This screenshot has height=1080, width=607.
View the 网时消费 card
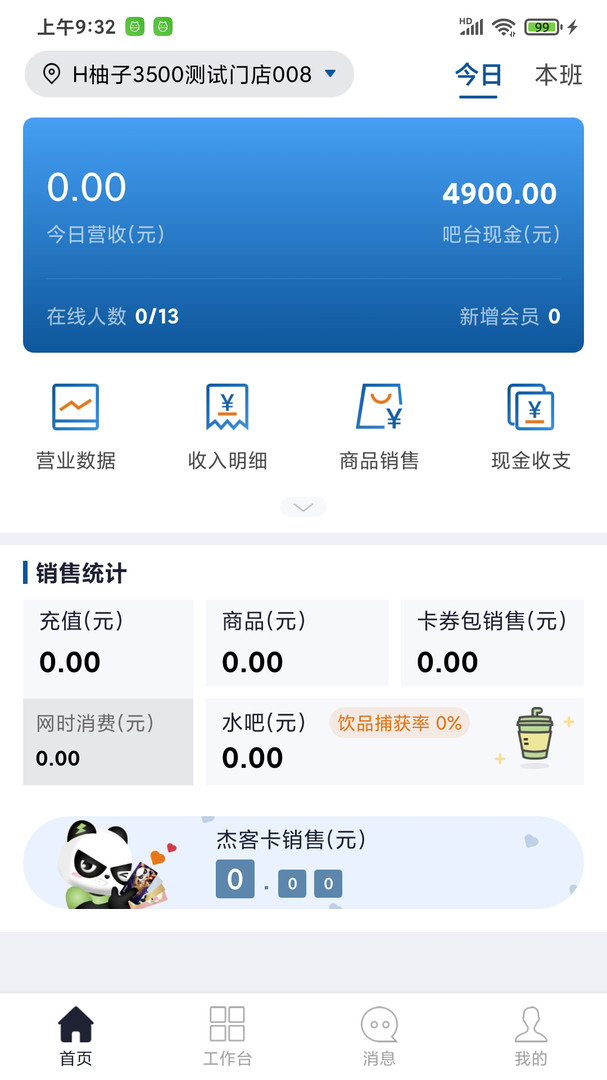coord(108,741)
